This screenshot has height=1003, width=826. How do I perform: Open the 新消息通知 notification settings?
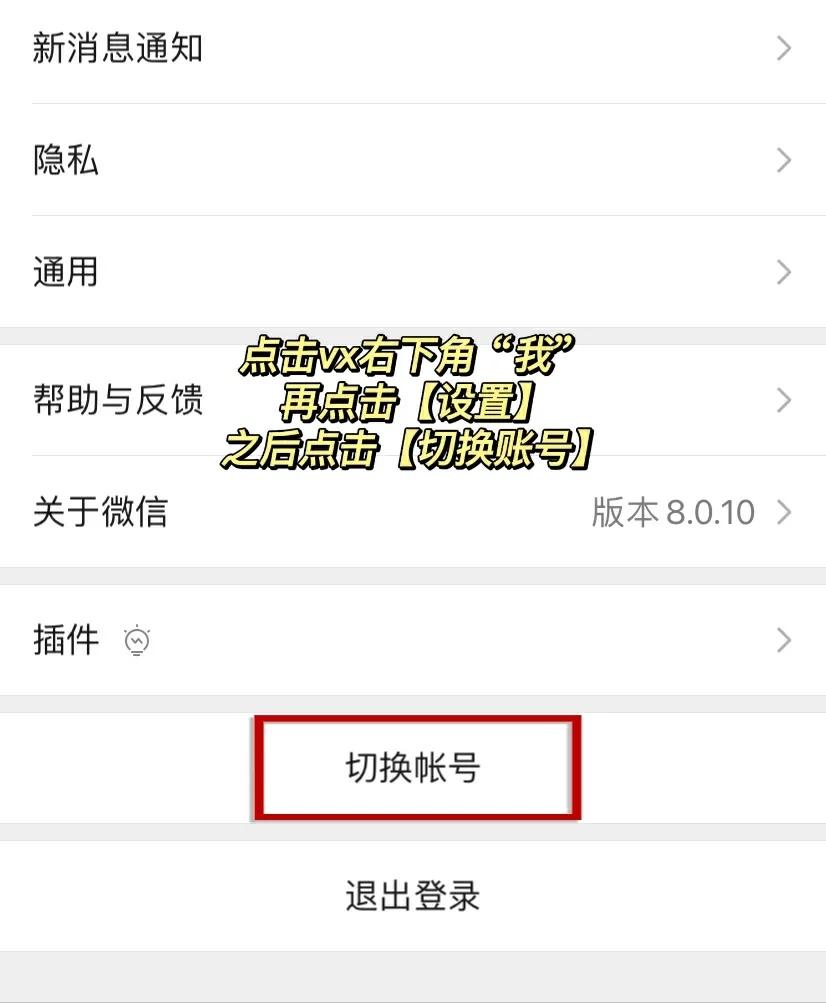118,48
